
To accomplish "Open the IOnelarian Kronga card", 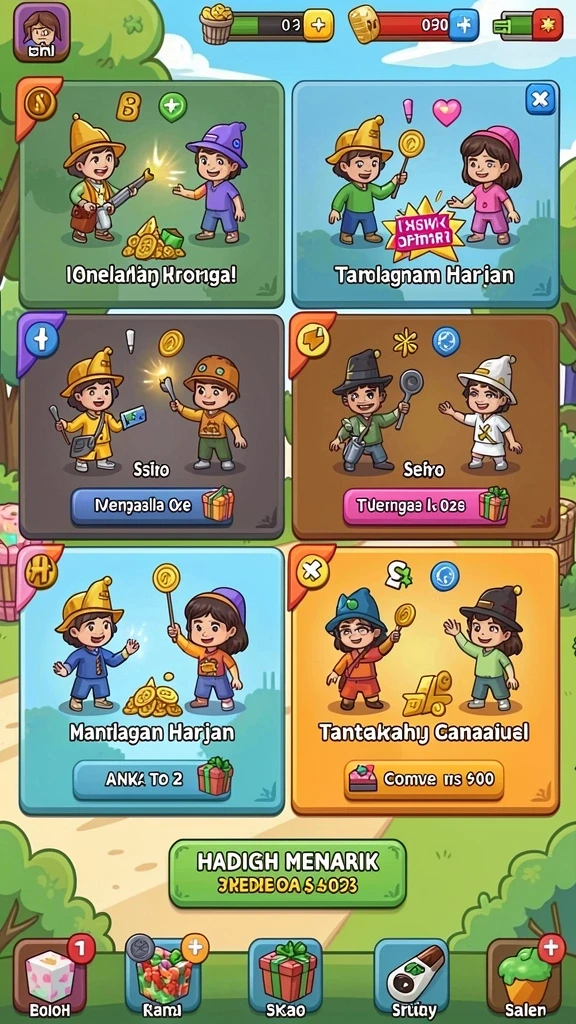I will click(152, 194).
